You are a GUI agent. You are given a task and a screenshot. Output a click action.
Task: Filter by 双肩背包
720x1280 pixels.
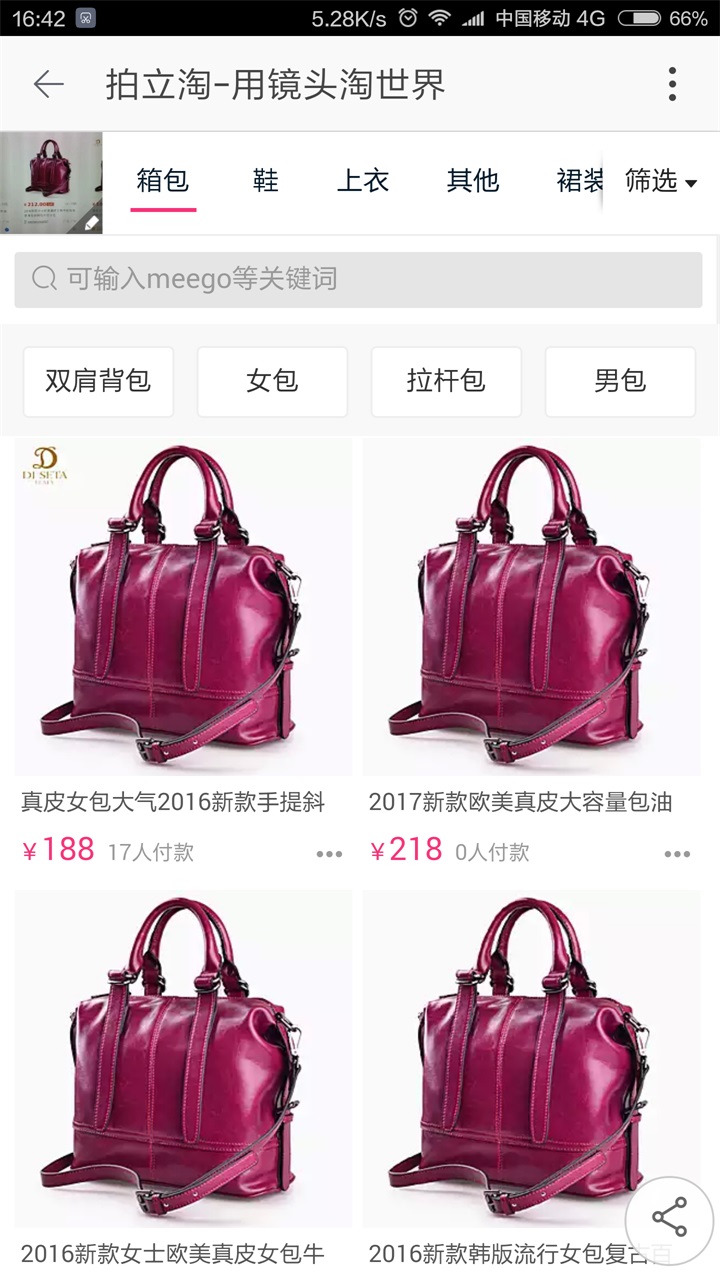coord(98,381)
